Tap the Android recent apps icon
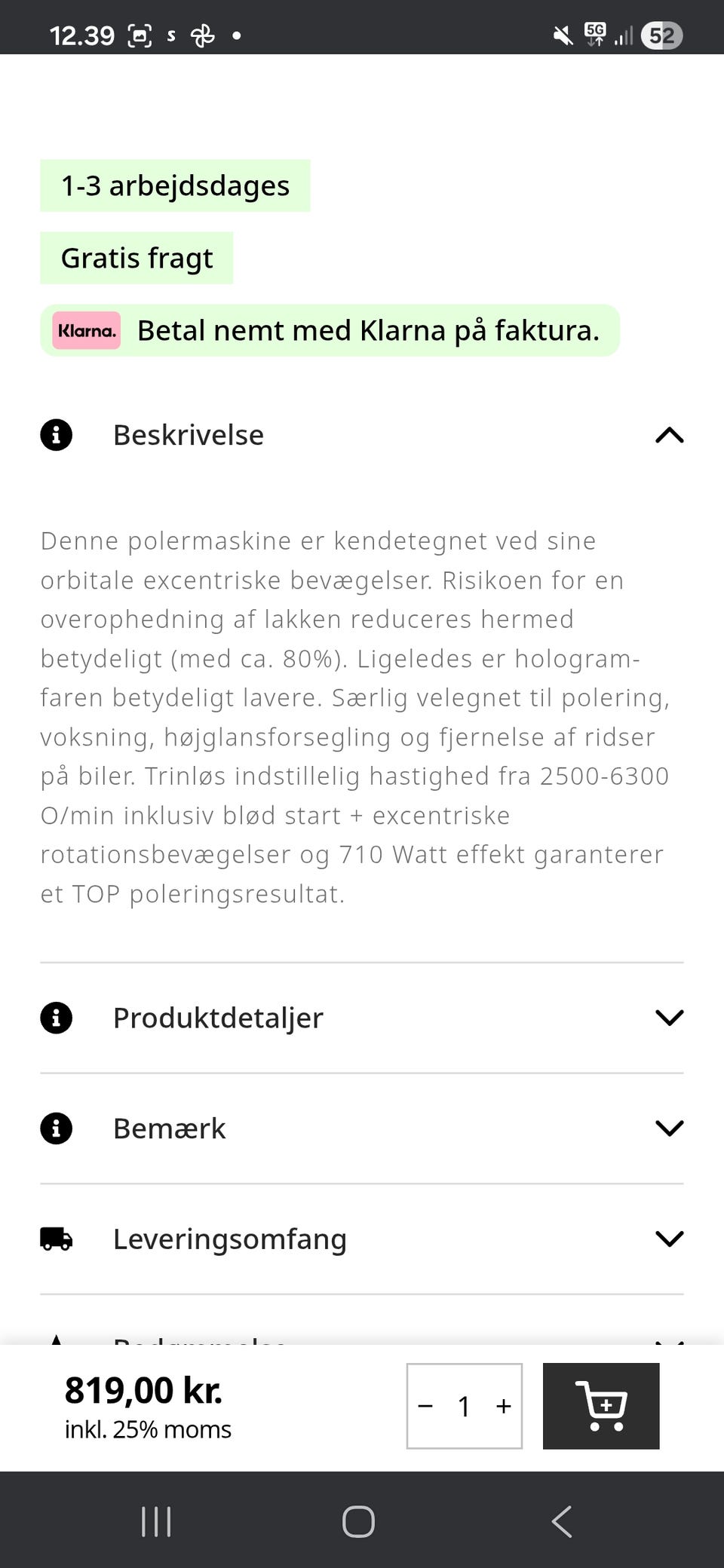 [155, 1521]
